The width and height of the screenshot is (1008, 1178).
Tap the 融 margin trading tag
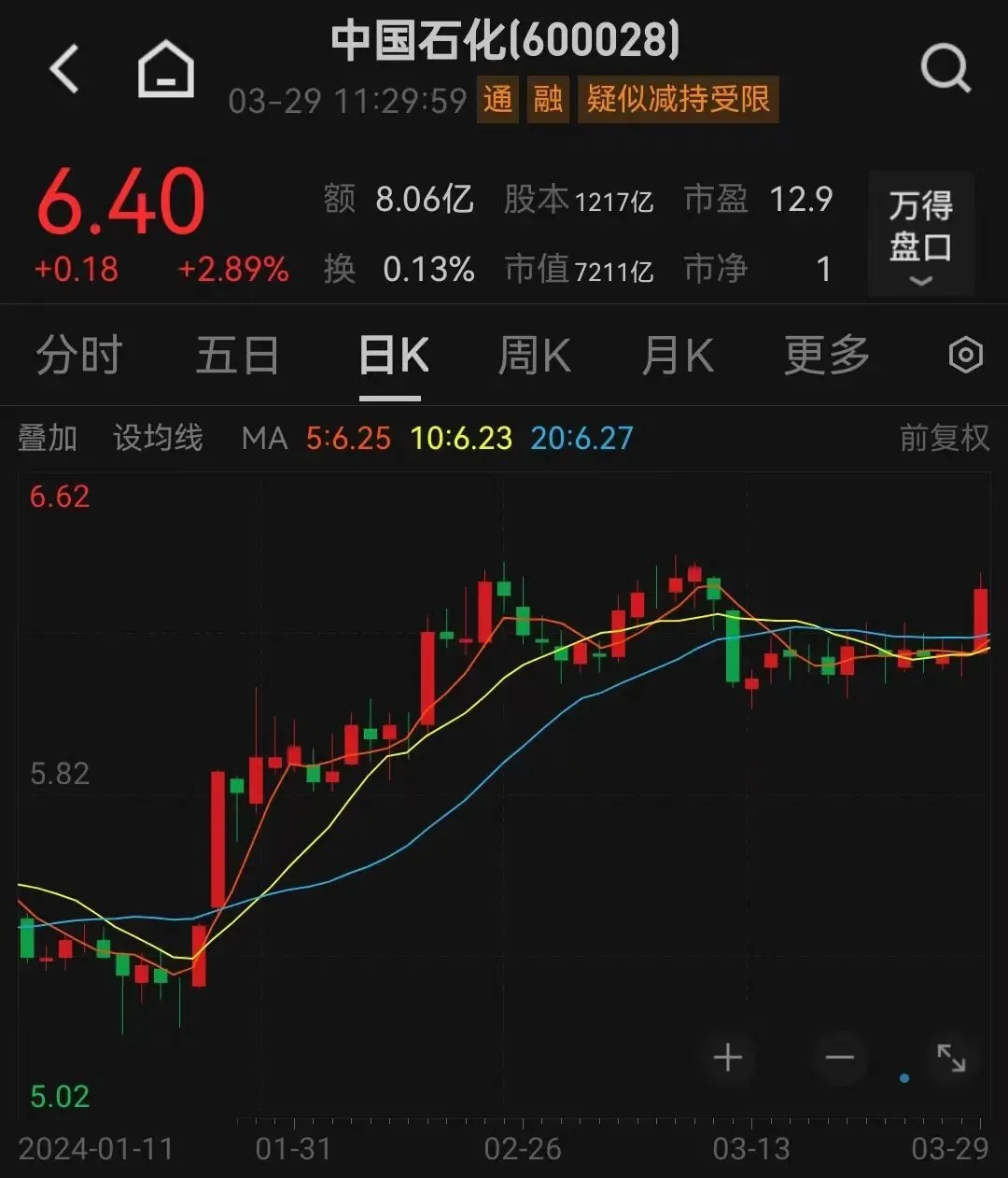click(548, 99)
